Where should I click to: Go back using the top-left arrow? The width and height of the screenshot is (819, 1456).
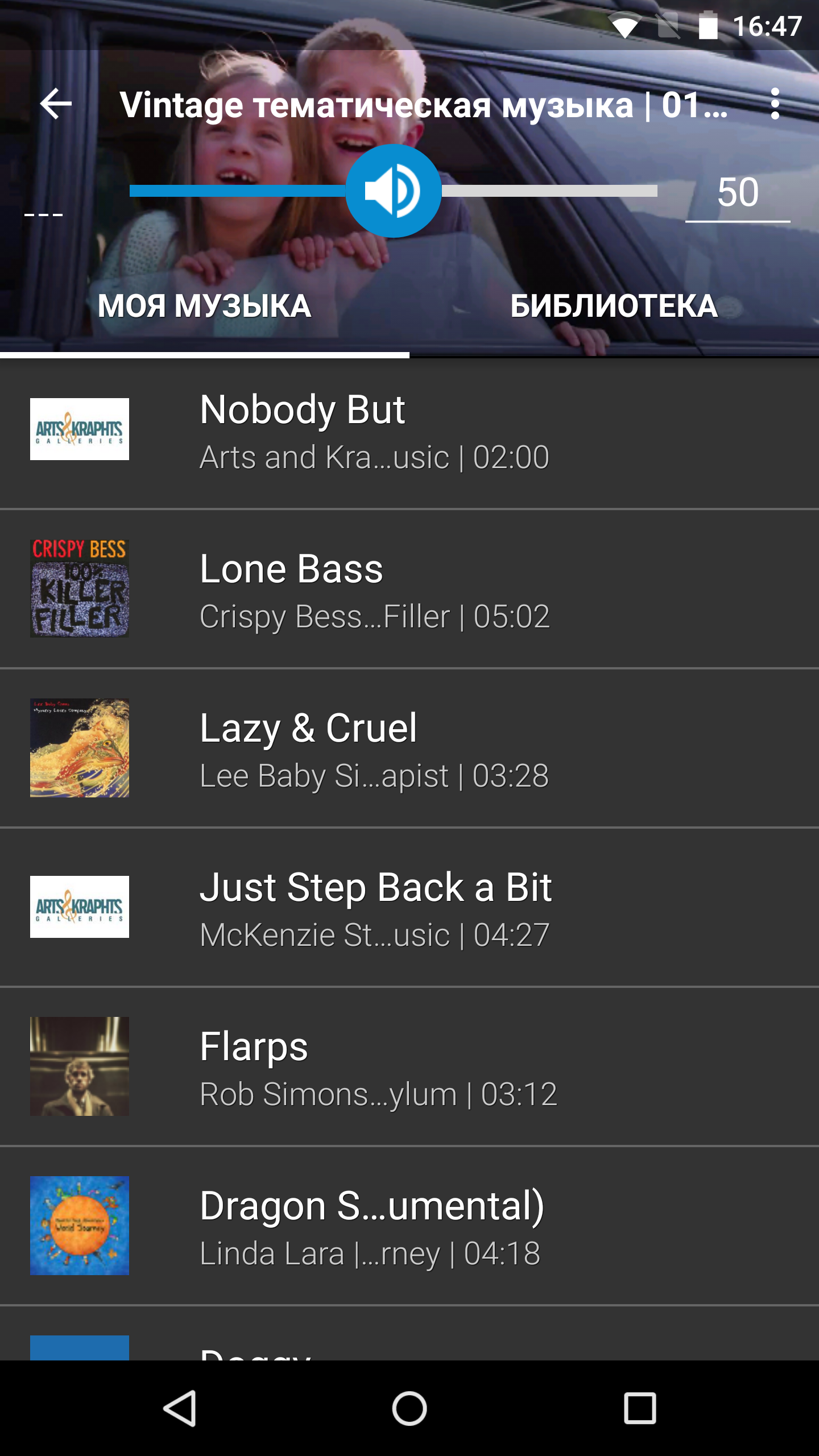56,104
